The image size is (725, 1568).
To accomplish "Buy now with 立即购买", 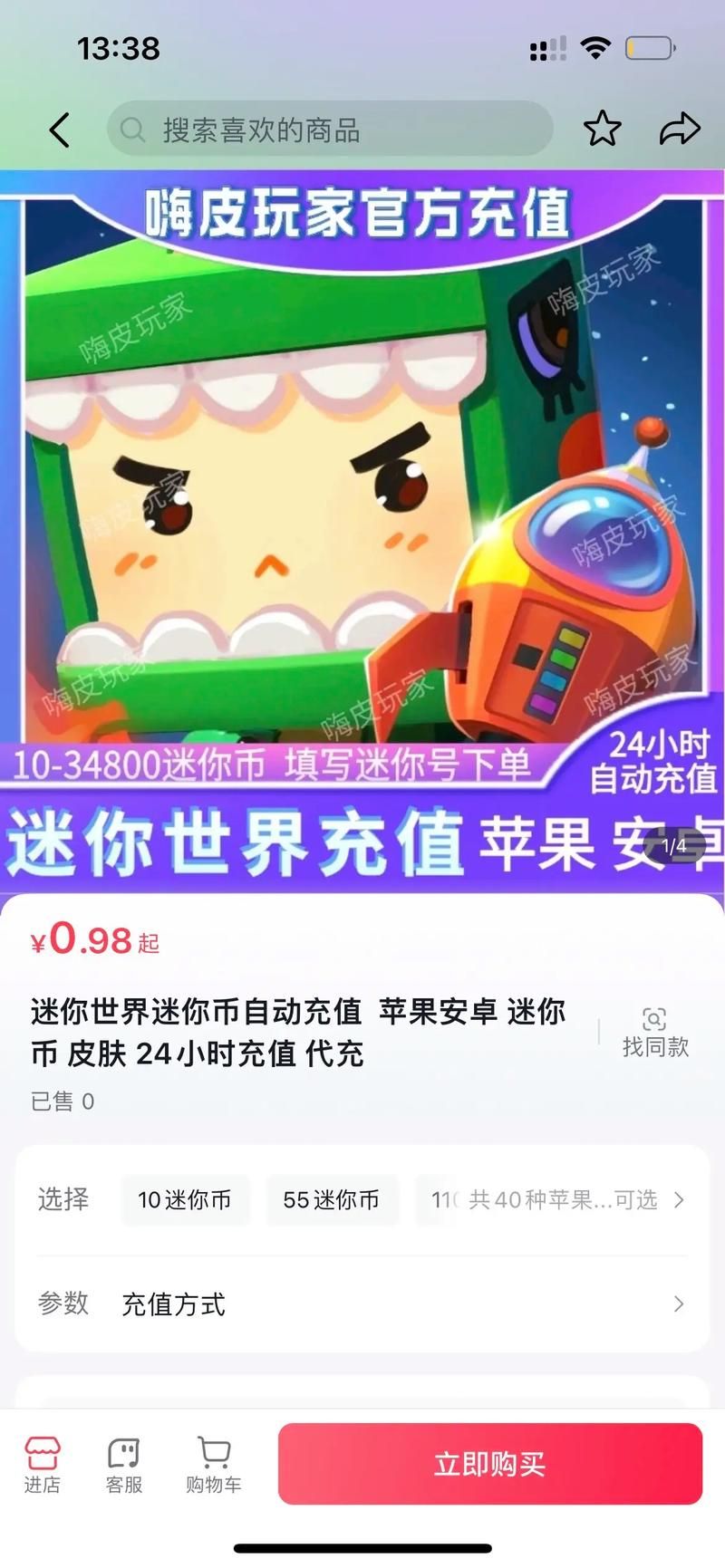I will (489, 1464).
